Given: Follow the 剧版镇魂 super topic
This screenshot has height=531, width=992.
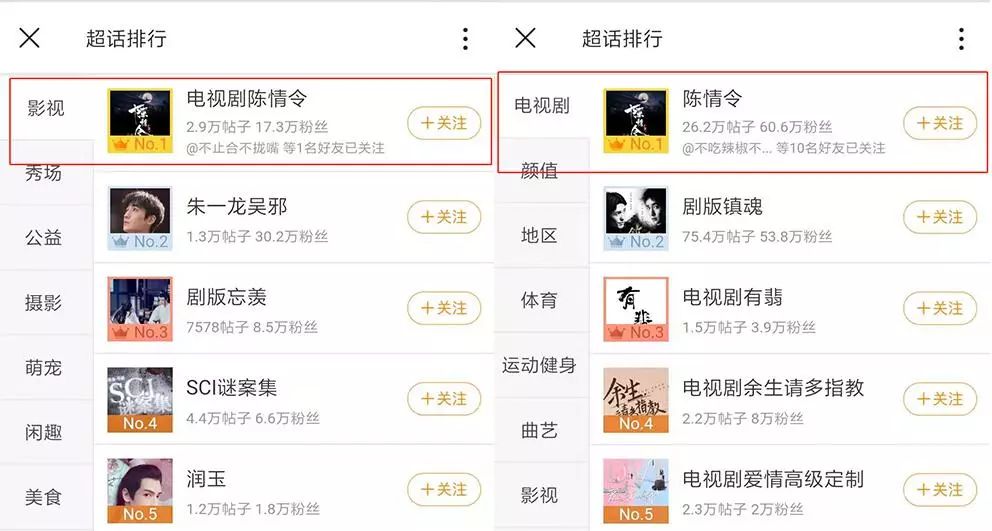Looking at the screenshot, I should (939, 217).
